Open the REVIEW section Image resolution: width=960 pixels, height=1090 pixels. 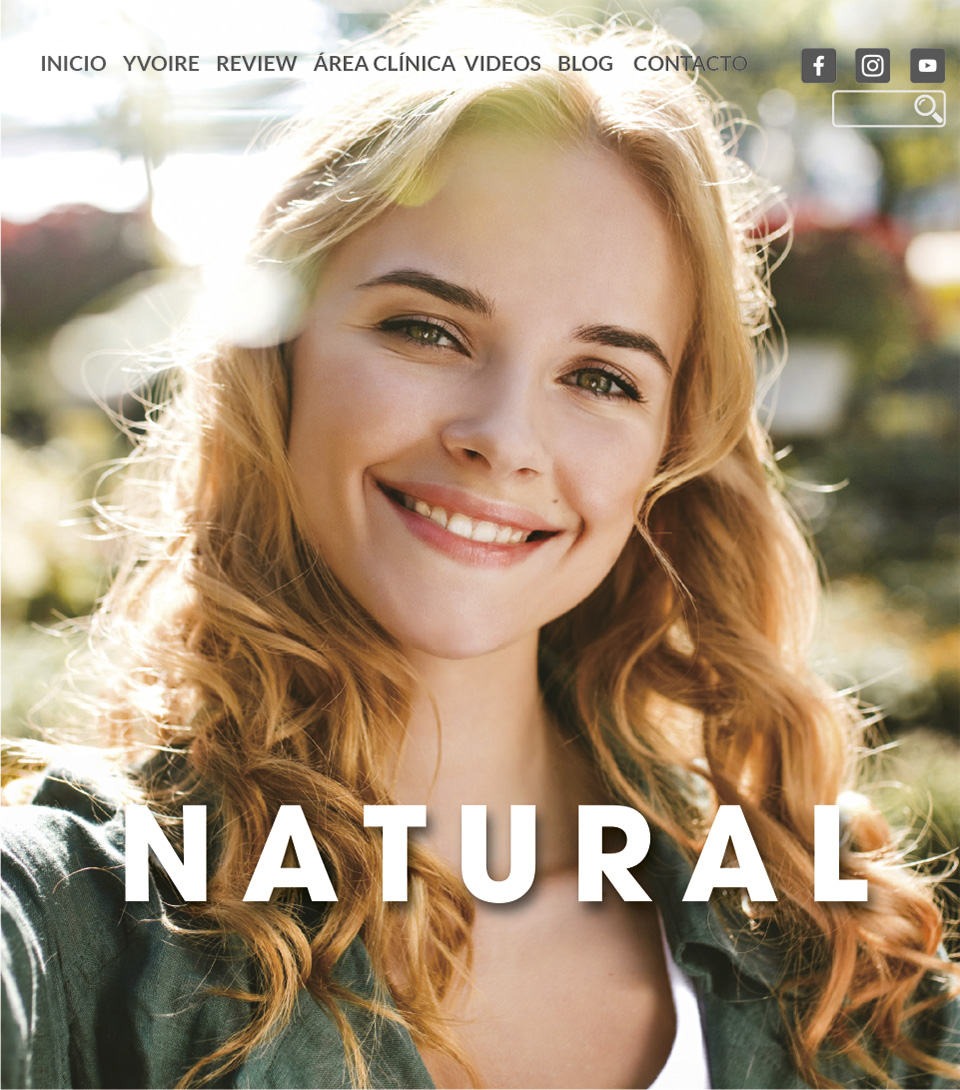[256, 64]
